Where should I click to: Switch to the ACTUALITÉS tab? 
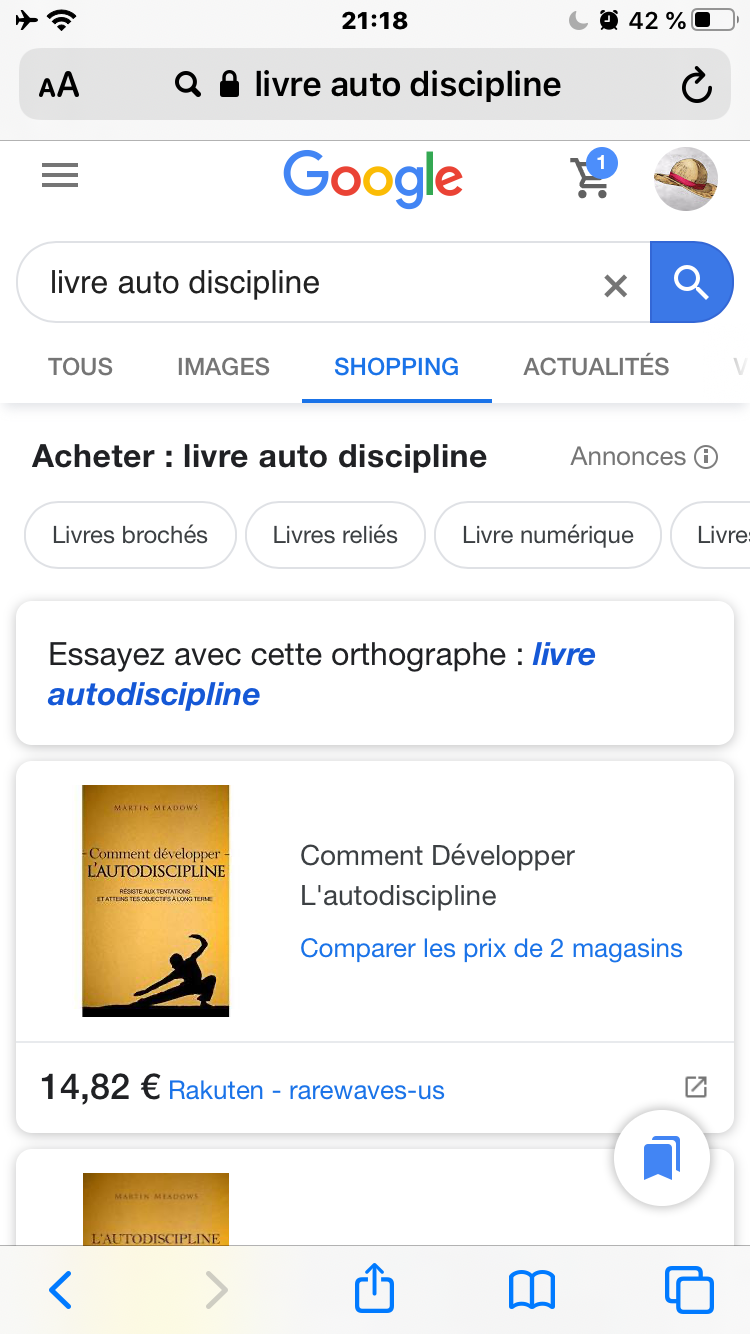pos(596,366)
